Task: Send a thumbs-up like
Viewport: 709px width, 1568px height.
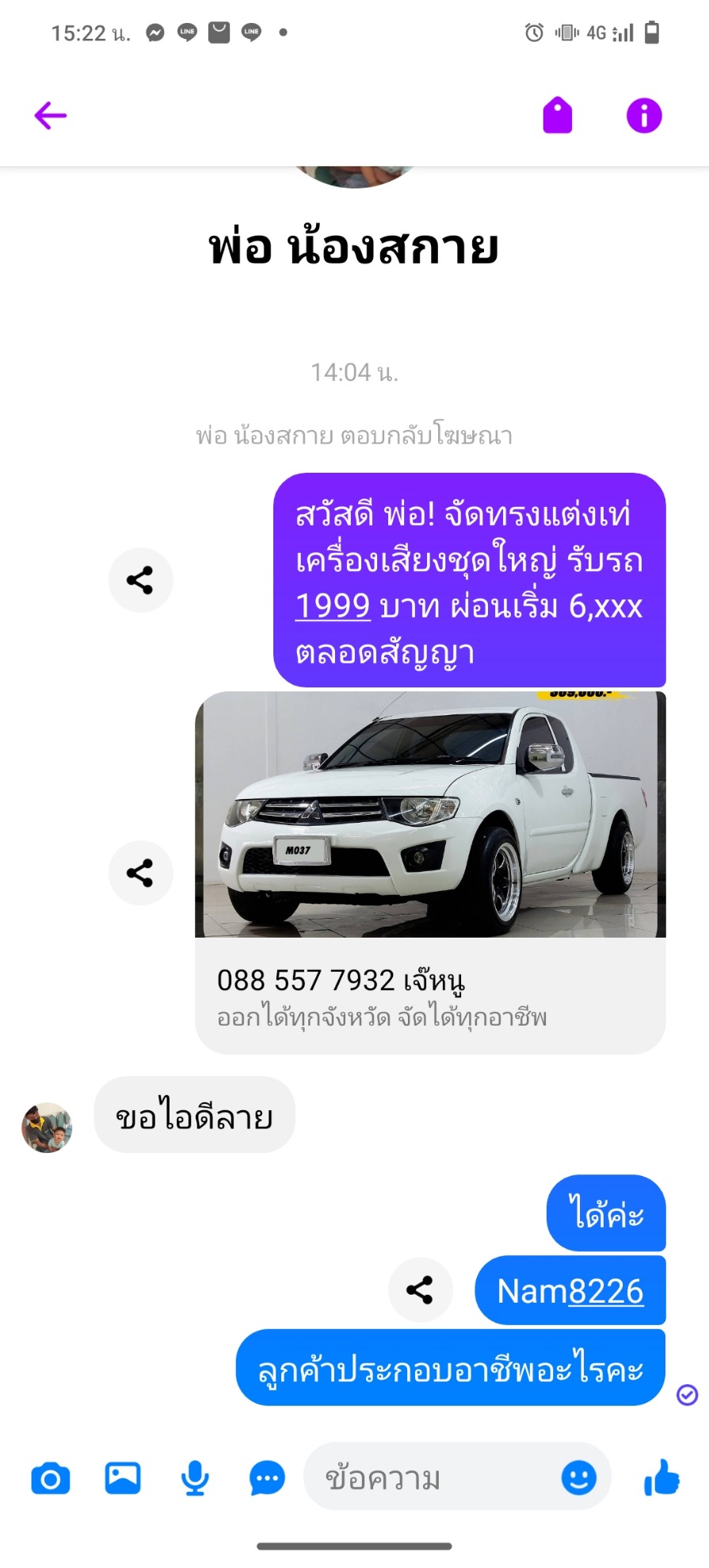Action: 661,1477
